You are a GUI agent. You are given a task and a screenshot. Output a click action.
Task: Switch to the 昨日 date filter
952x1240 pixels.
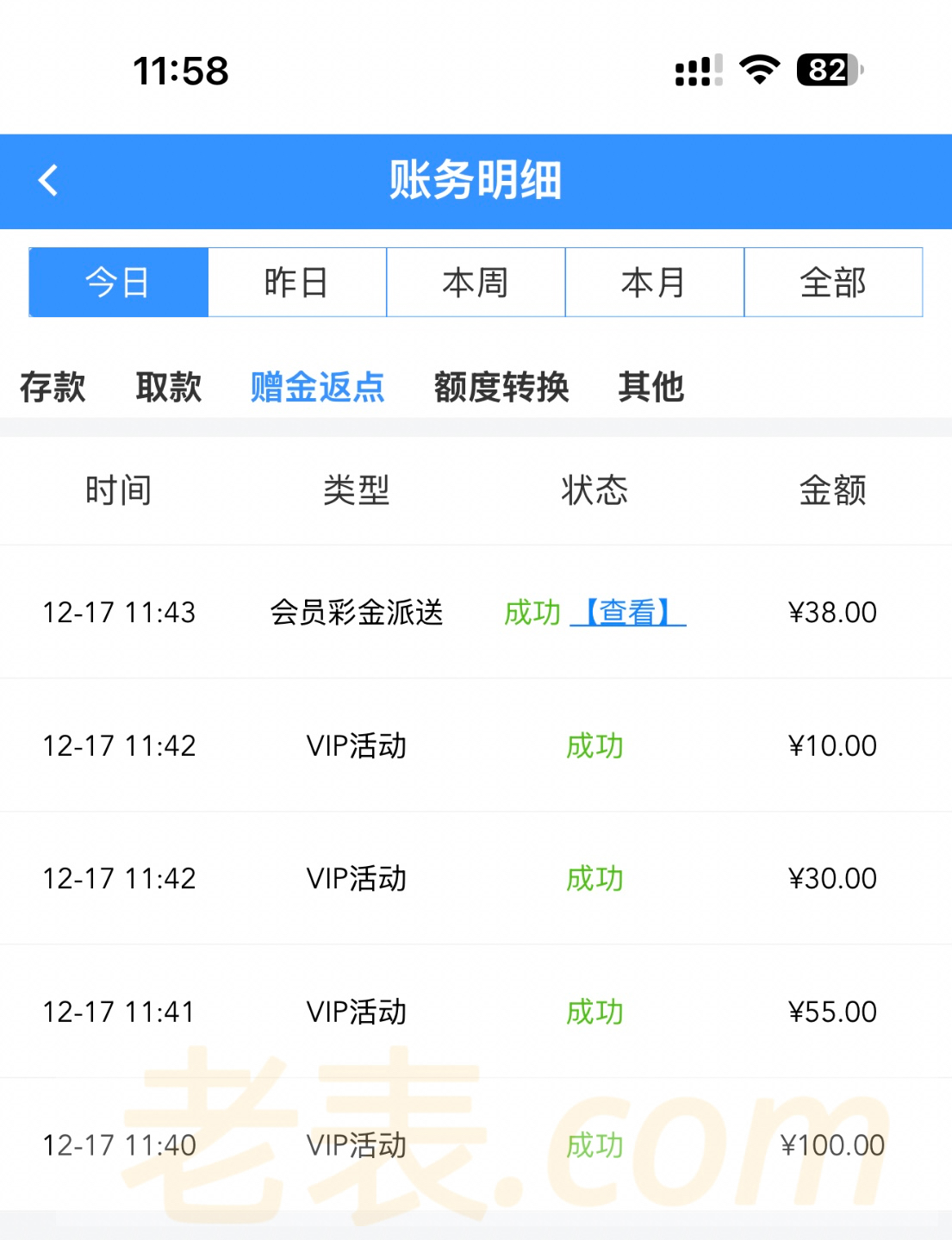pyautogui.click(x=296, y=283)
